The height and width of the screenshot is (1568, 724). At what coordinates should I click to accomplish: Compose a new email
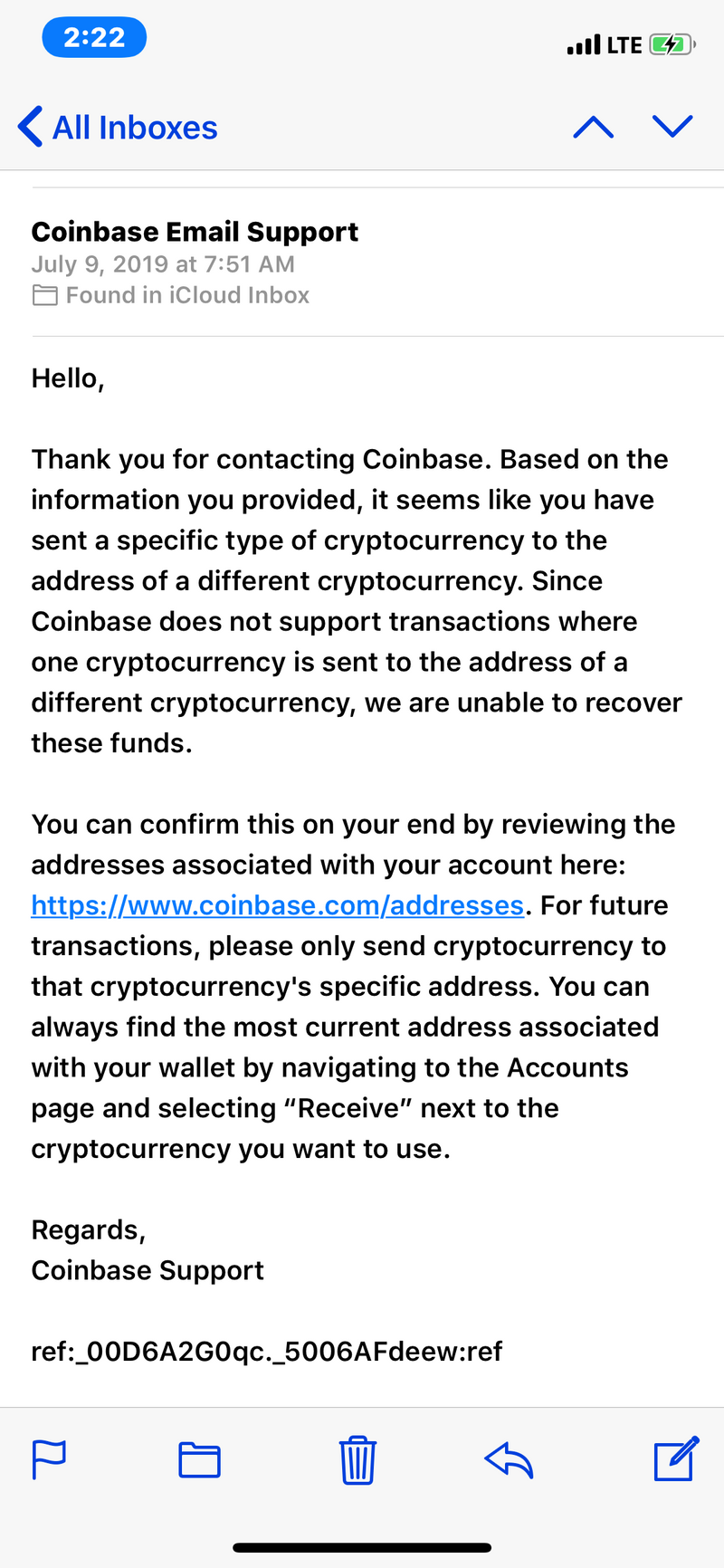click(676, 1458)
